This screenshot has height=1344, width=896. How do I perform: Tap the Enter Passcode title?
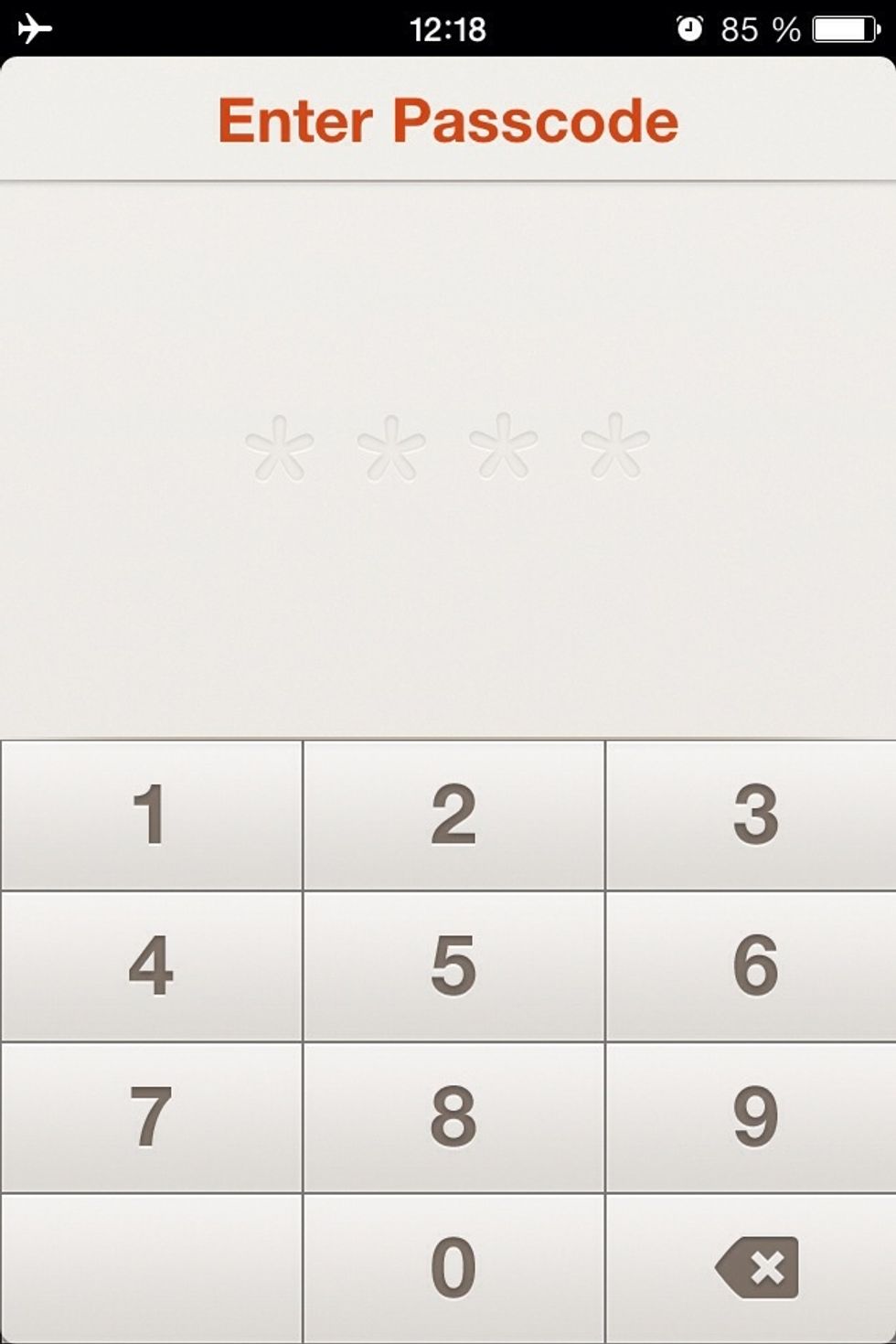447,119
